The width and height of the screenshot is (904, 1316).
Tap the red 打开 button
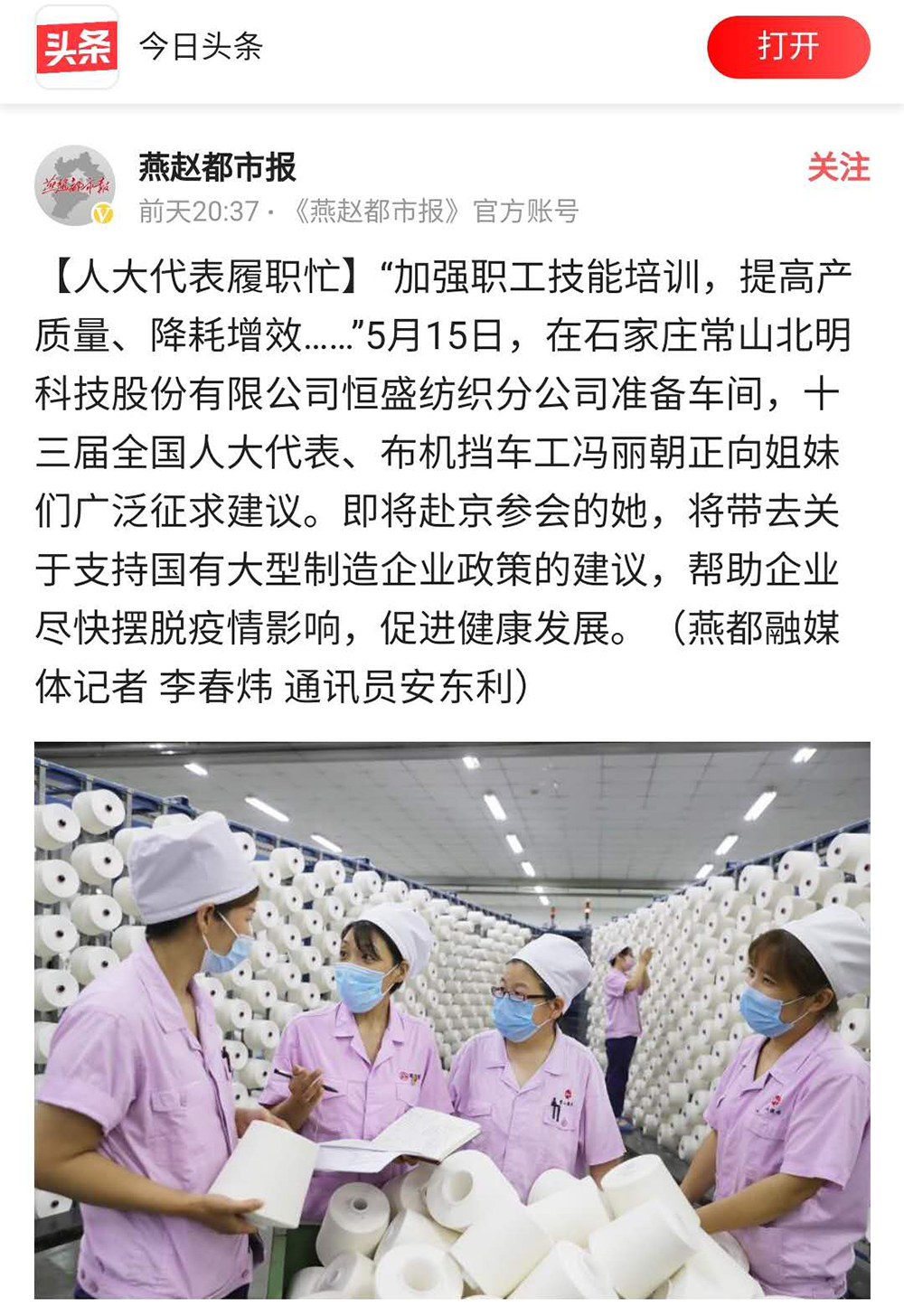787,47
